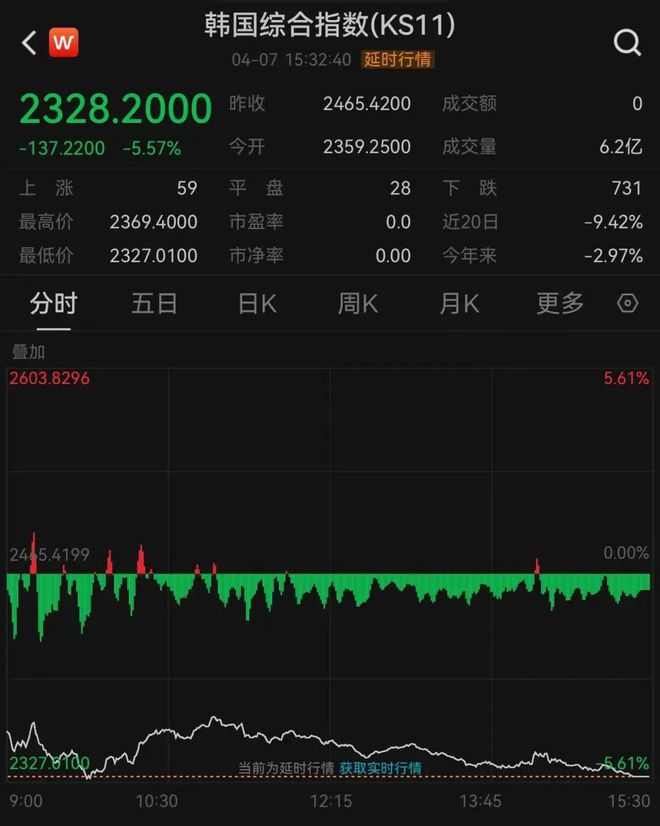Image resolution: width=660 pixels, height=826 pixels.
Task: Open the search magnifier icon
Action: [627, 42]
